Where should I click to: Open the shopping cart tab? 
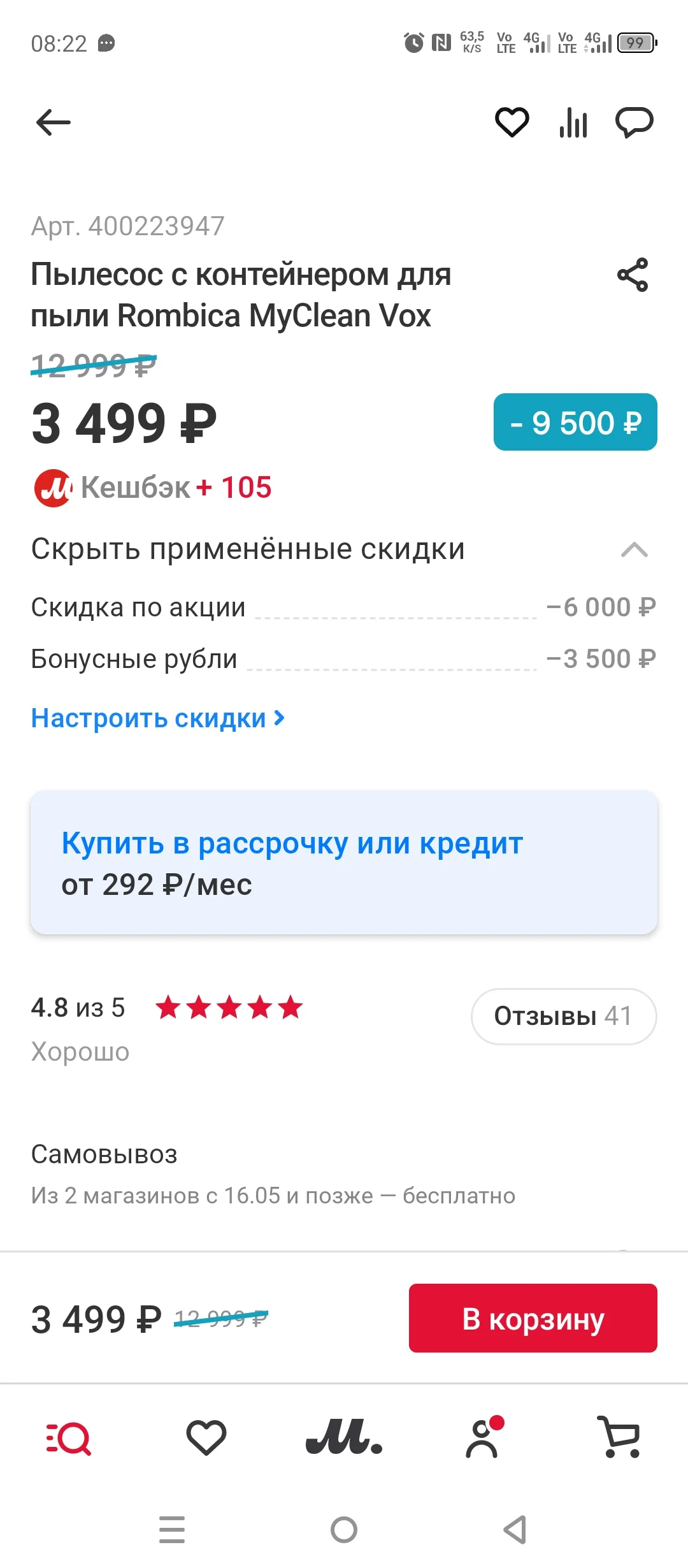(x=619, y=1438)
